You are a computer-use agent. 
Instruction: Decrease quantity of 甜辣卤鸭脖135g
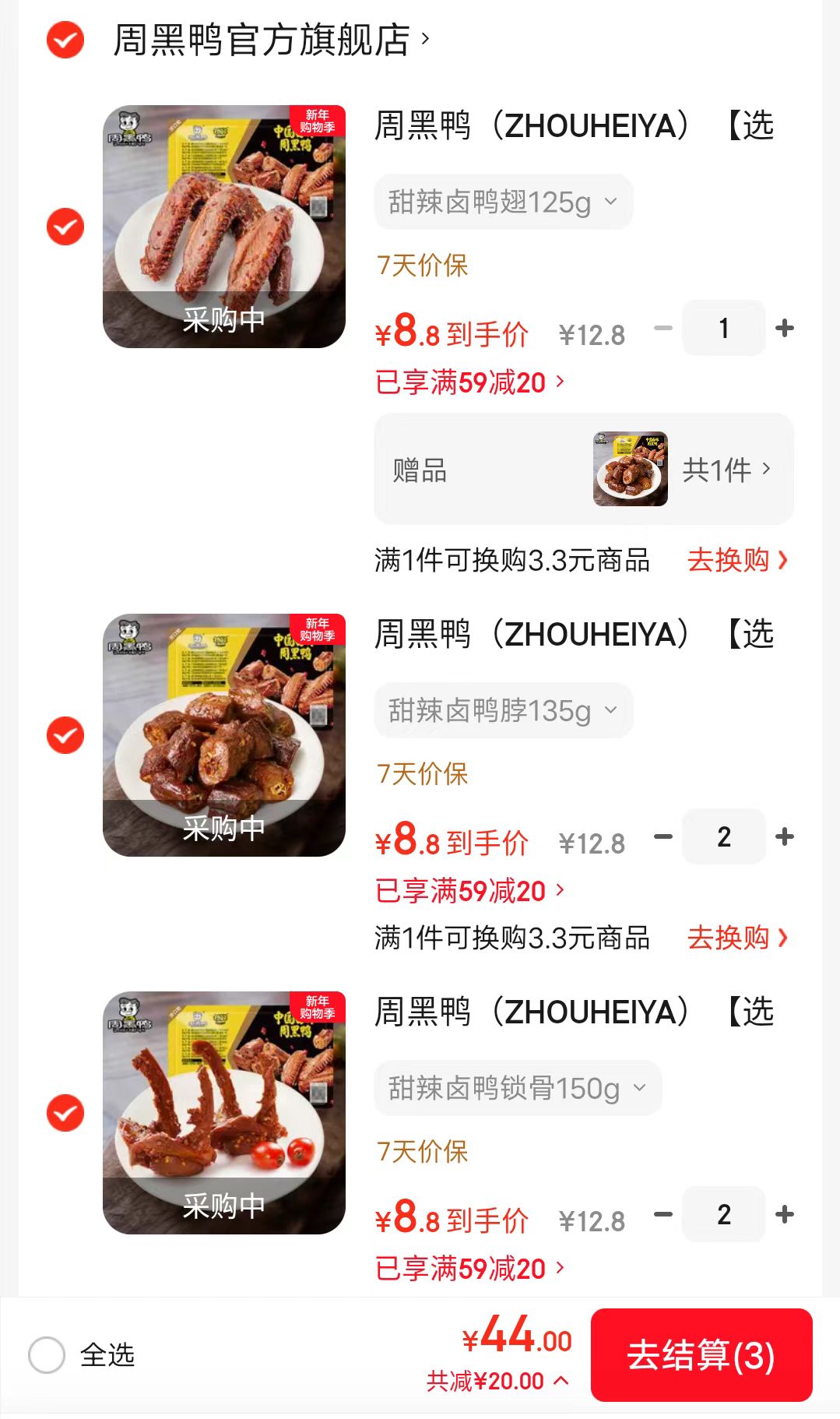(x=663, y=836)
